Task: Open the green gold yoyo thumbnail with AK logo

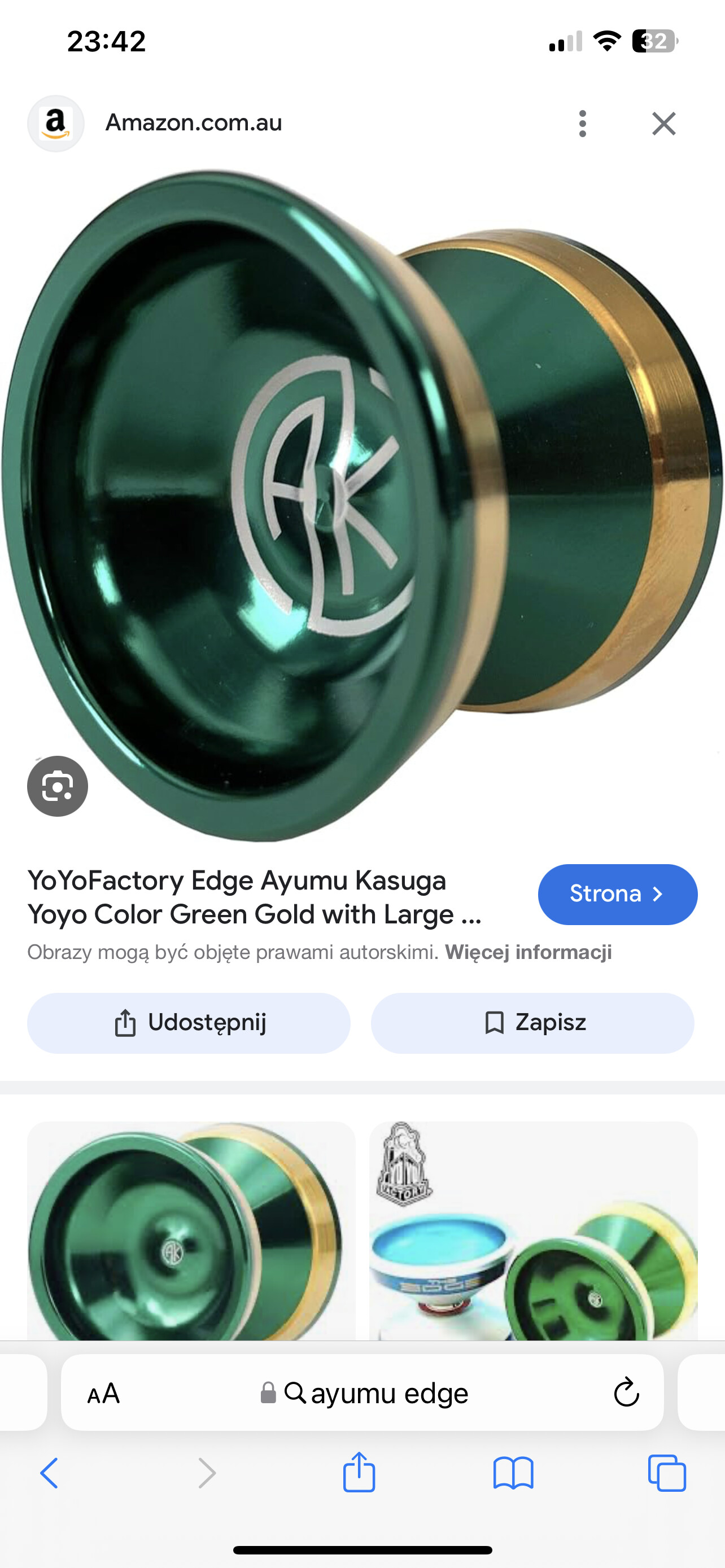Action: [191, 1230]
